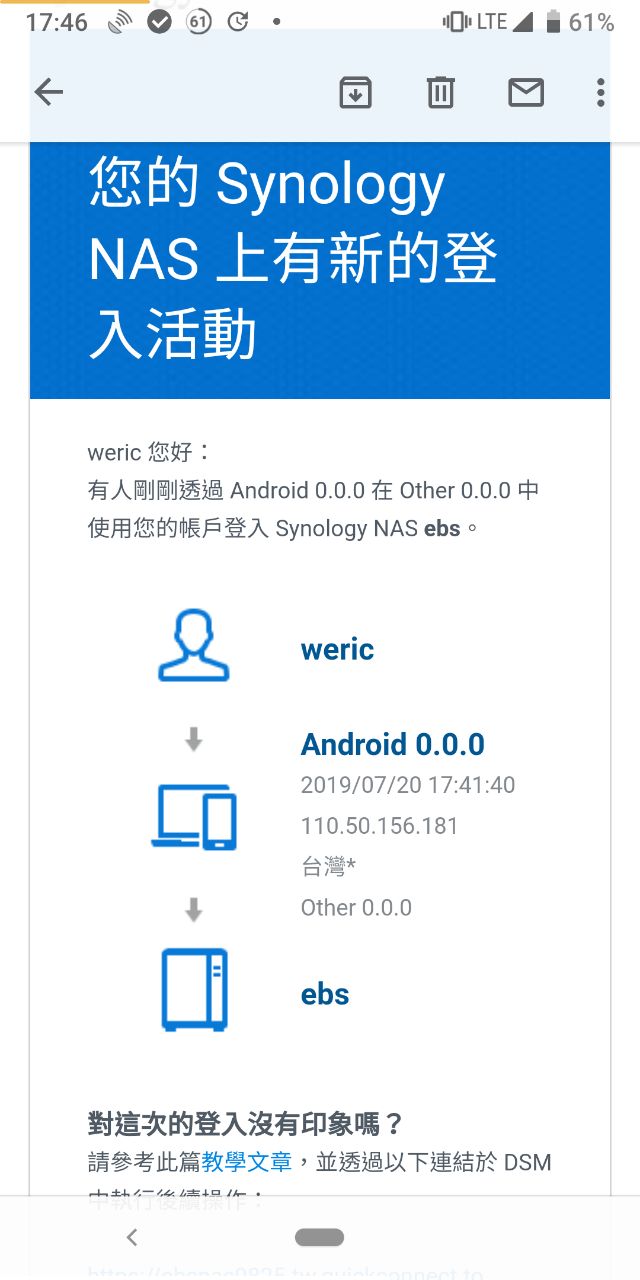The image size is (640, 1280).
Task: Open the 教學文章 link
Action: pyautogui.click(x=247, y=1162)
